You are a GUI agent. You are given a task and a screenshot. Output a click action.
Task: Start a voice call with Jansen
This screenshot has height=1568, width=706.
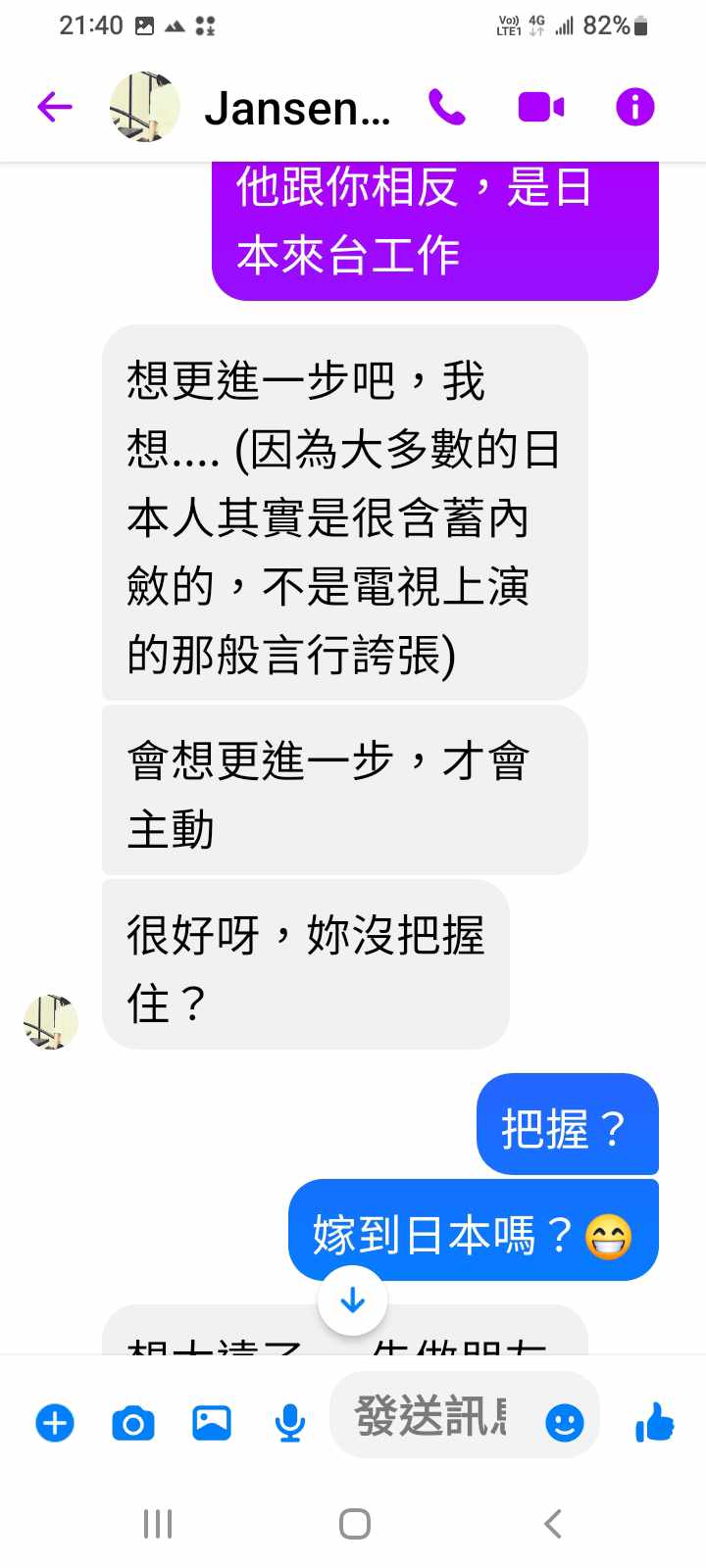coord(447,107)
